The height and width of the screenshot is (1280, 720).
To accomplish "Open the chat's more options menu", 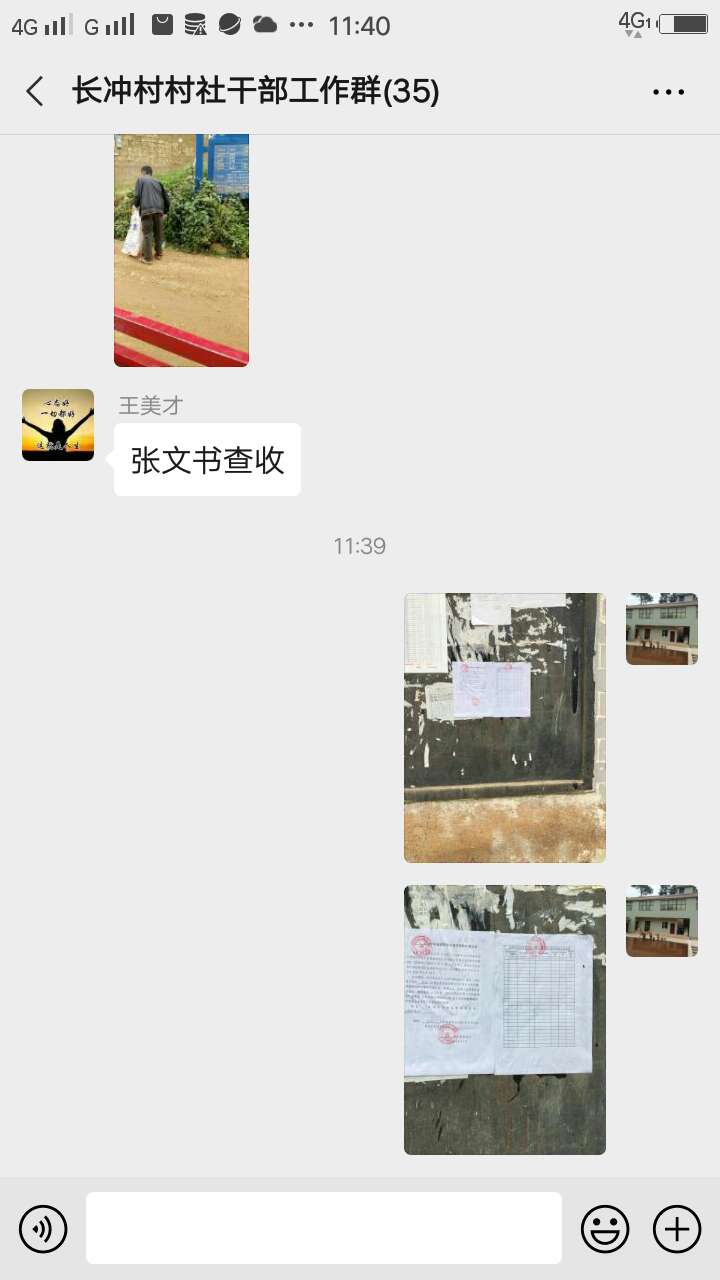I will pos(668,92).
